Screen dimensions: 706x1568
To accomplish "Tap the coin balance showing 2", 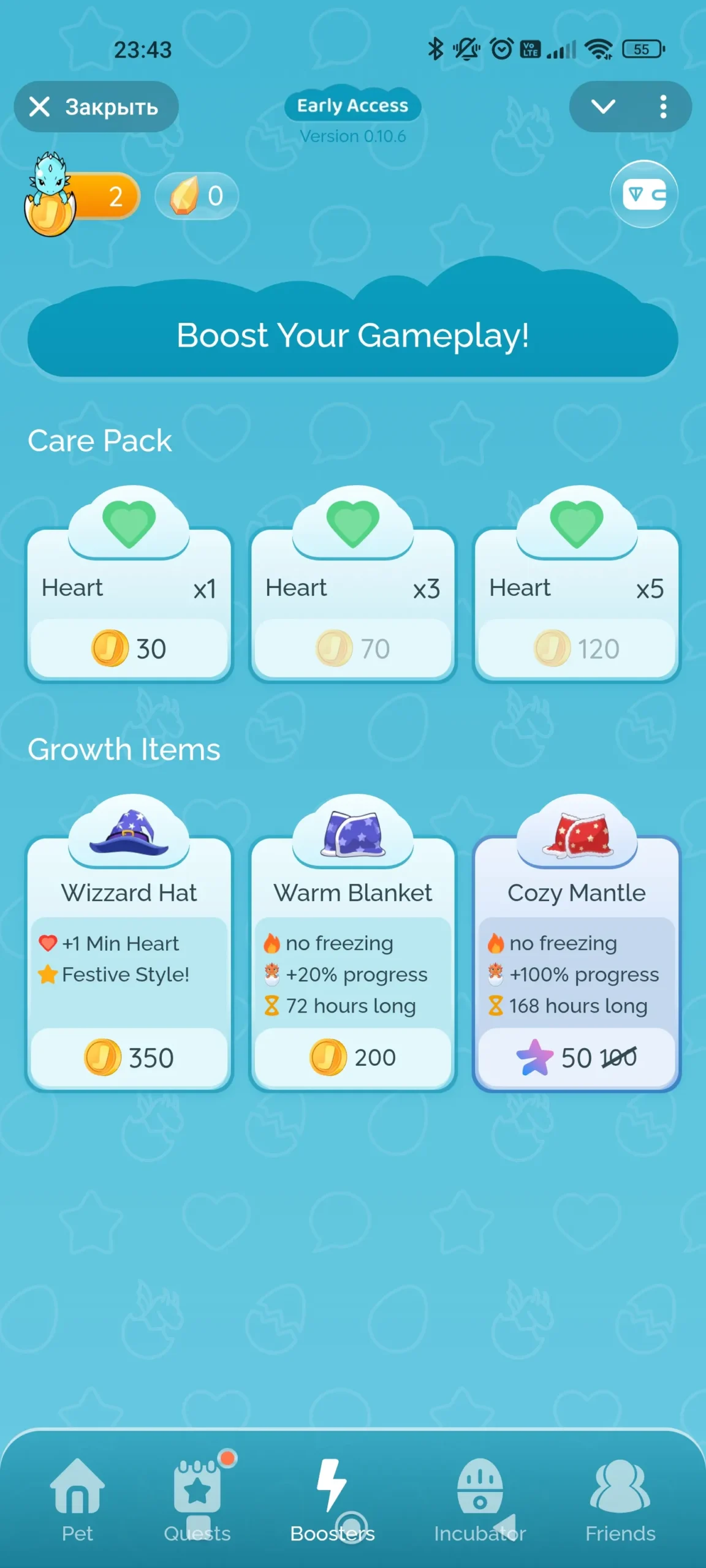I will [x=83, y=197].
